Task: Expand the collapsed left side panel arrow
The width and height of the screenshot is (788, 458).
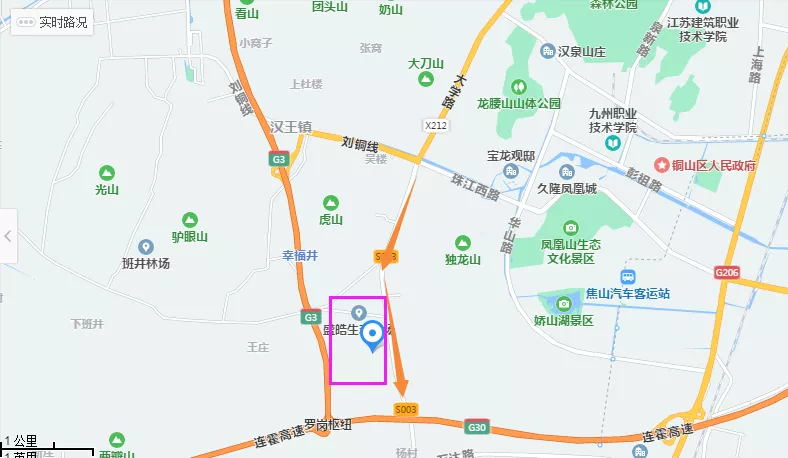Action: [x=8, y=236]
